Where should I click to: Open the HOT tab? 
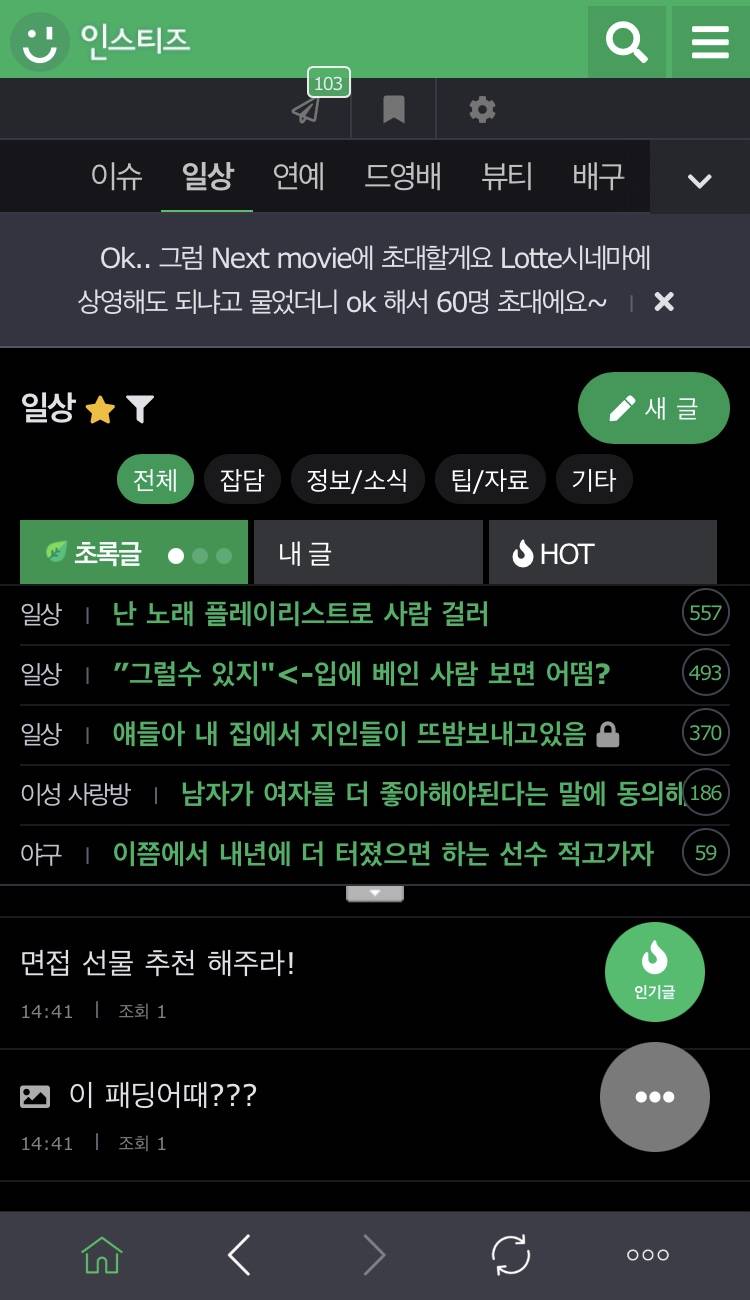click(x=601, y=552)
